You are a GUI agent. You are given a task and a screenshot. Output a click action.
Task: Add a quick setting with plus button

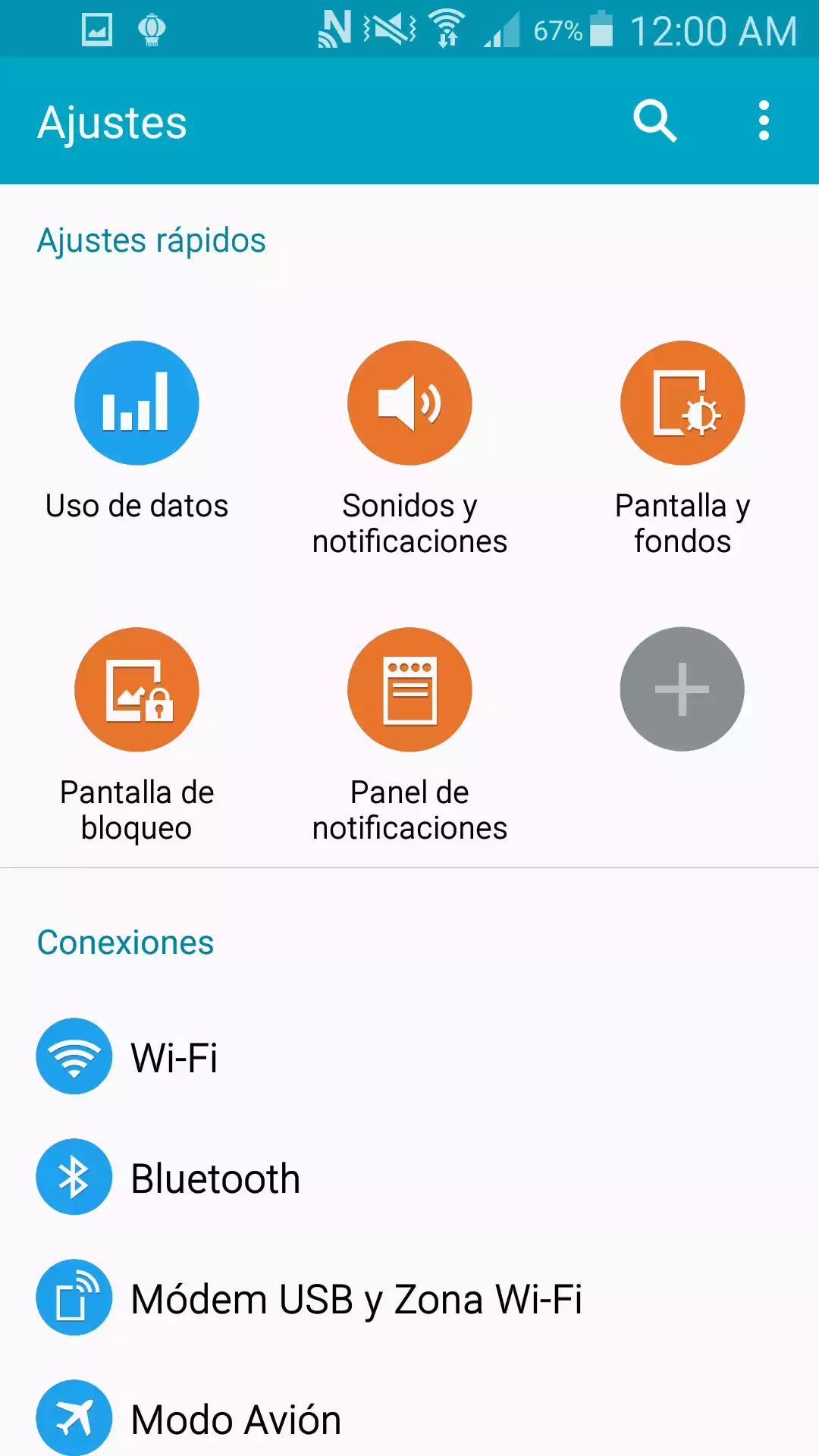pos(682,689)
